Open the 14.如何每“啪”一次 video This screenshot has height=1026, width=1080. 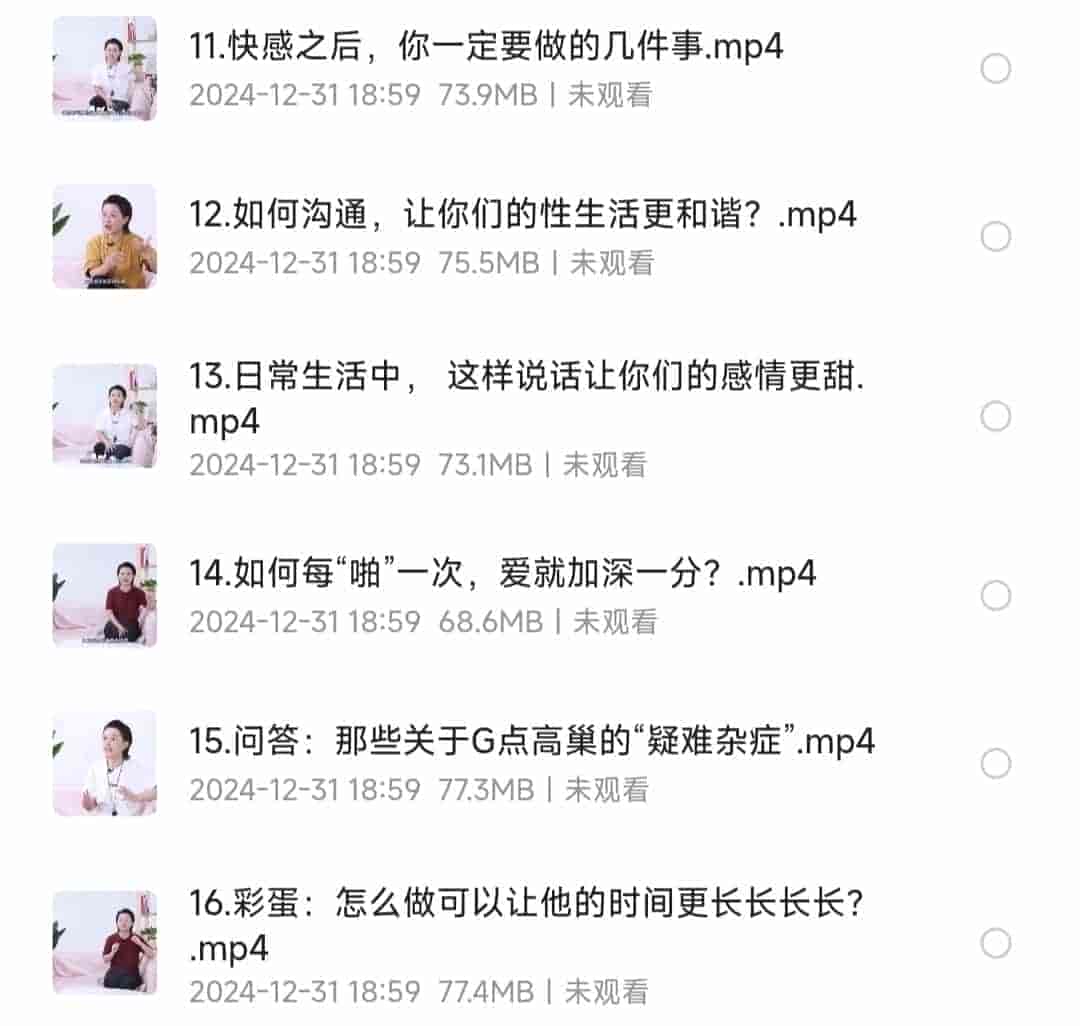502,573
